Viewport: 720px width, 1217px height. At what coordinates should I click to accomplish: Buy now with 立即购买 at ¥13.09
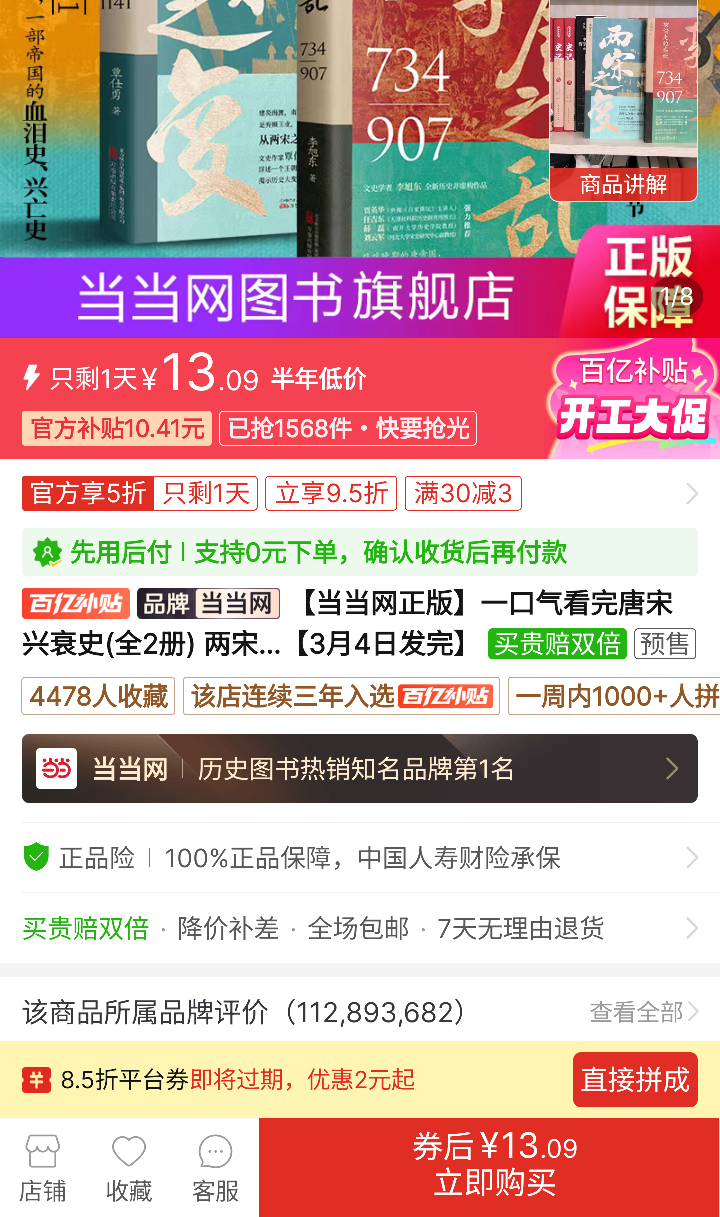tap(494, 1166)
